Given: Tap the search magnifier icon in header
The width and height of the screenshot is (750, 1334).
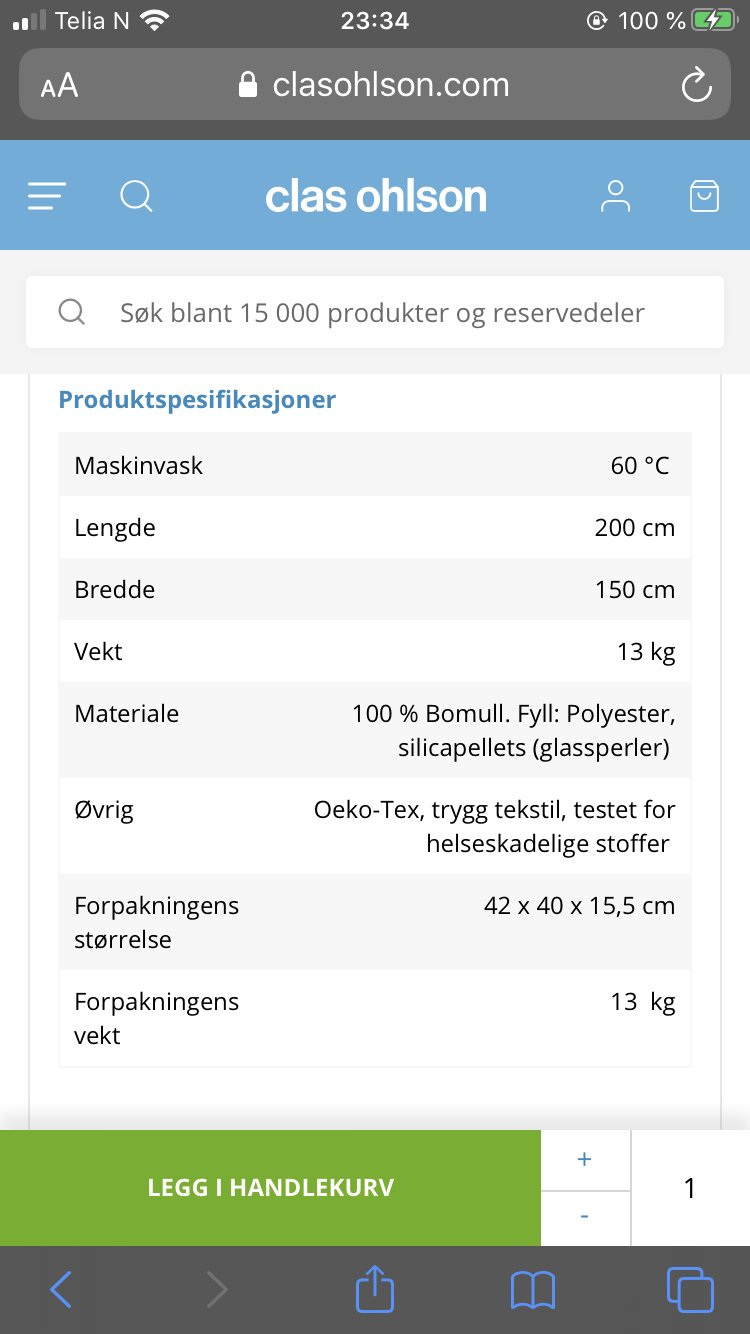Looking at the screenshot, I should (x=136, y=195).
